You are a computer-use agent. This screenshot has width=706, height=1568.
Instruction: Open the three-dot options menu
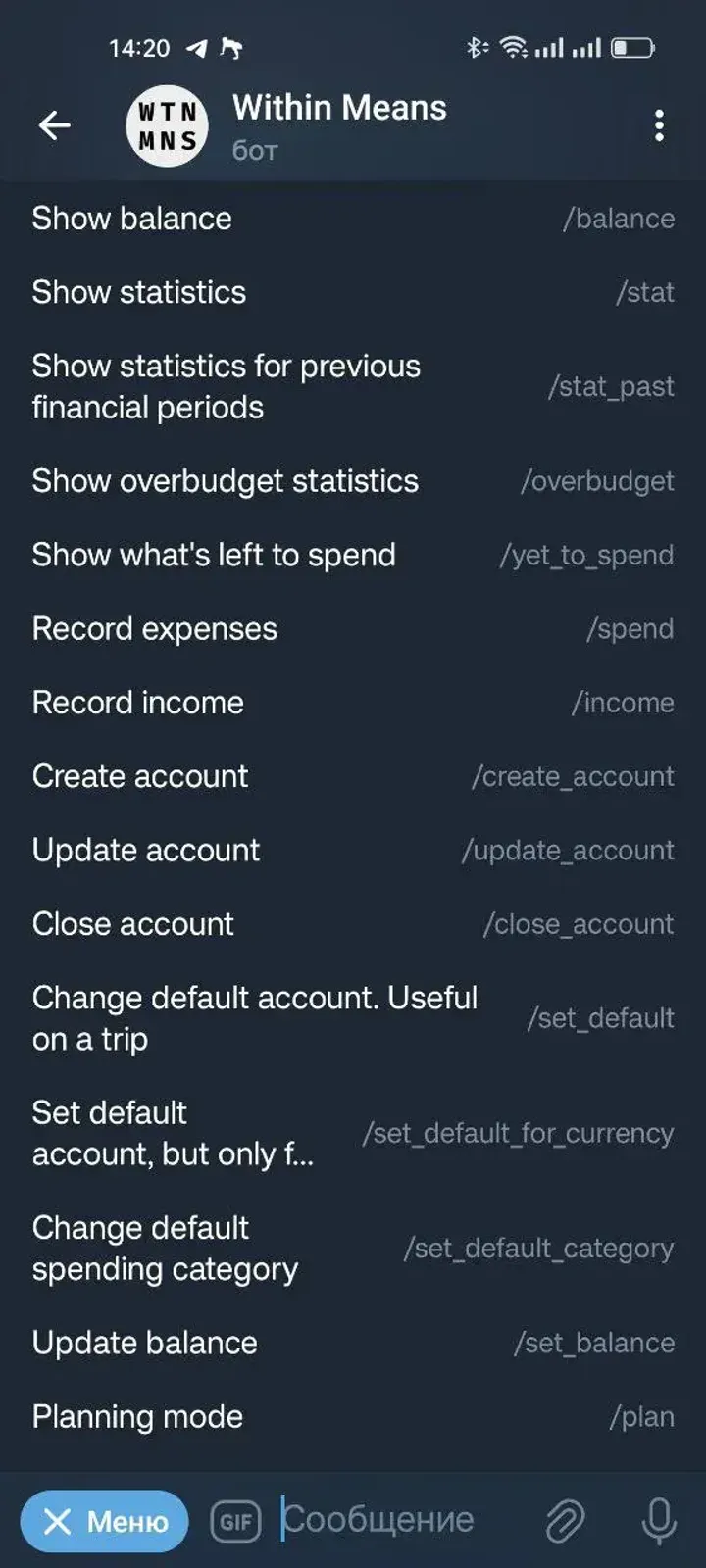[x=659, y=125]
